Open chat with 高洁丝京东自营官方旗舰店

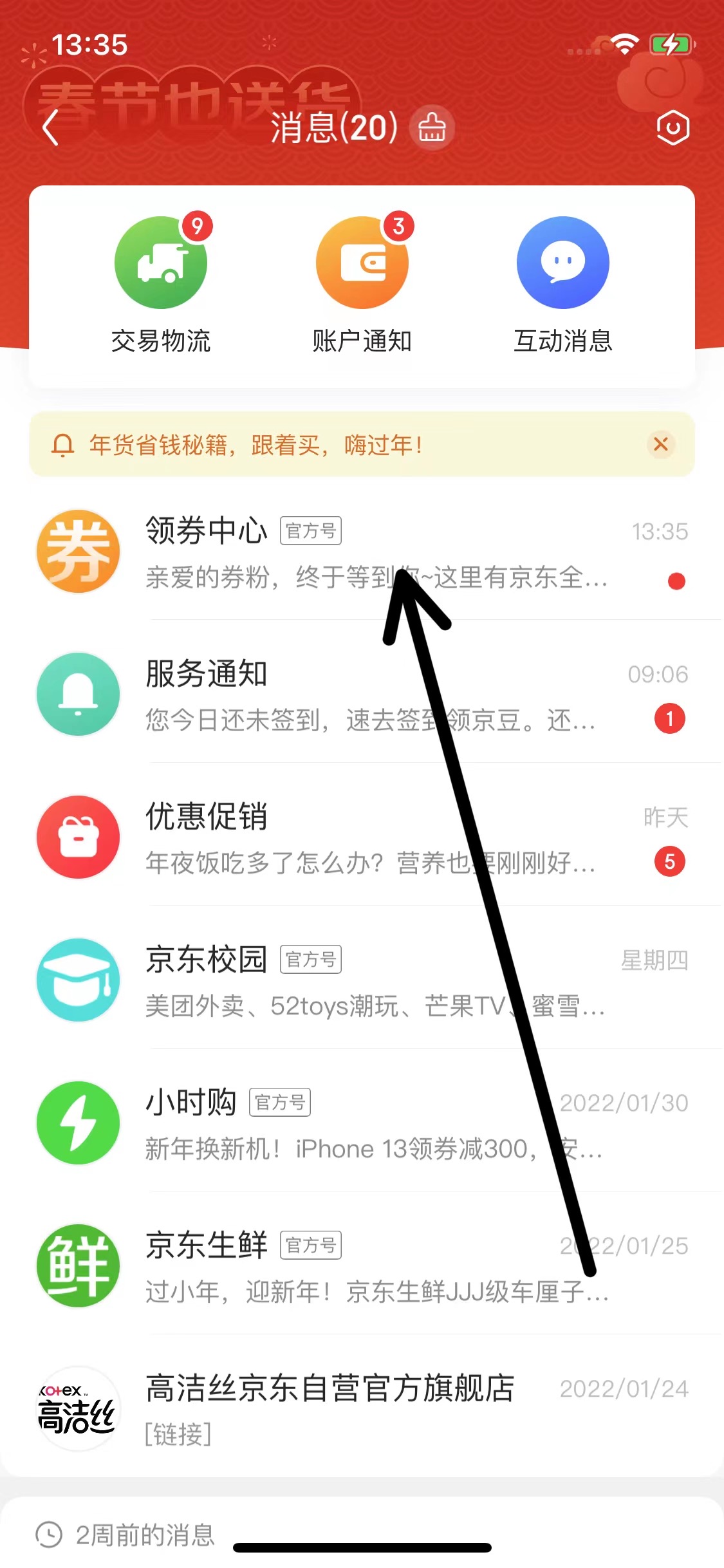tap(360, 1408)
